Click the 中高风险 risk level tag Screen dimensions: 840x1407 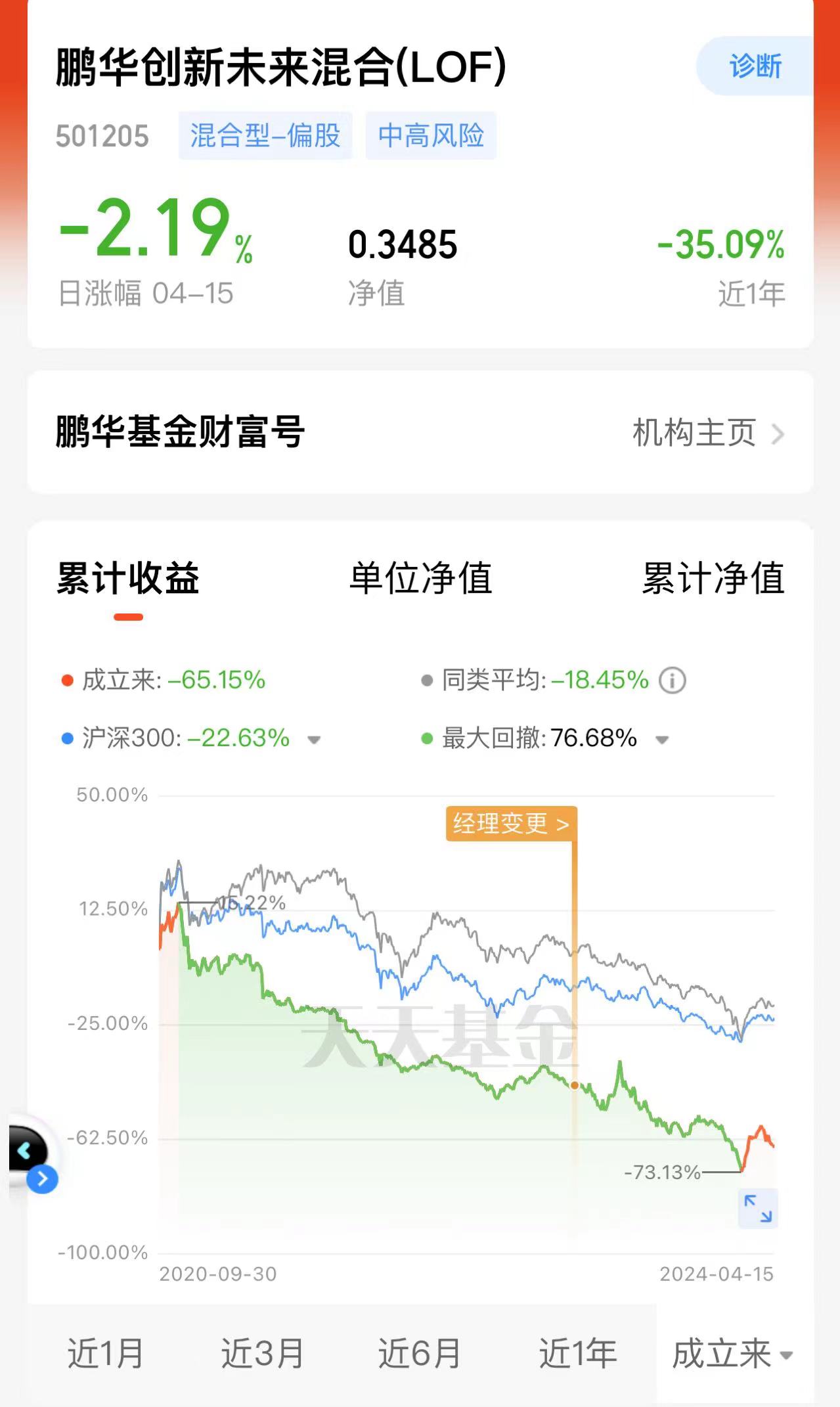click(431, 136)
